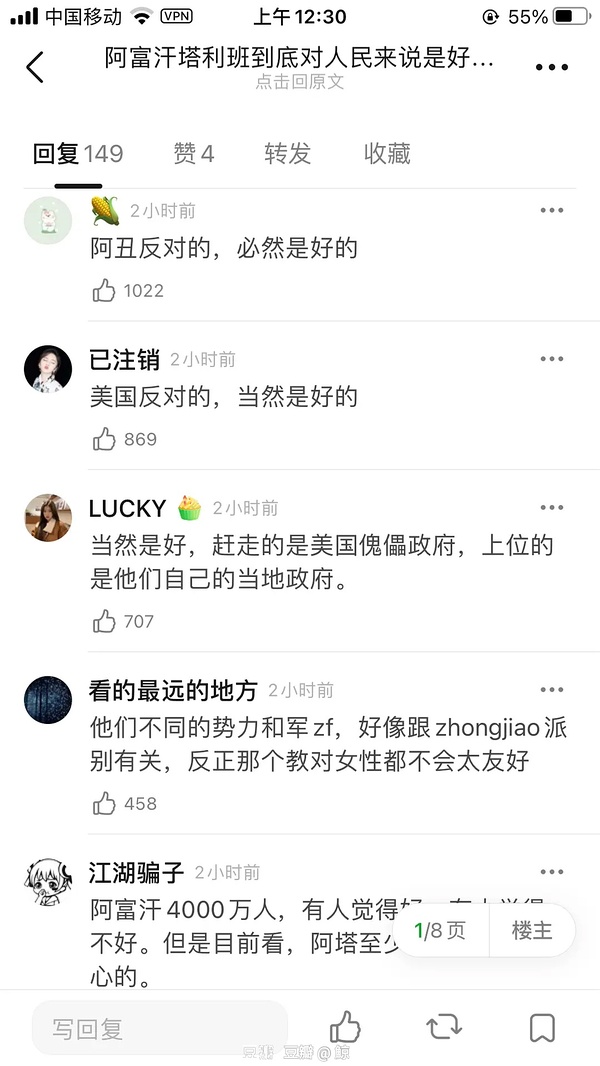Tap 点击回原文 to view original post

[x=299, y=82]
